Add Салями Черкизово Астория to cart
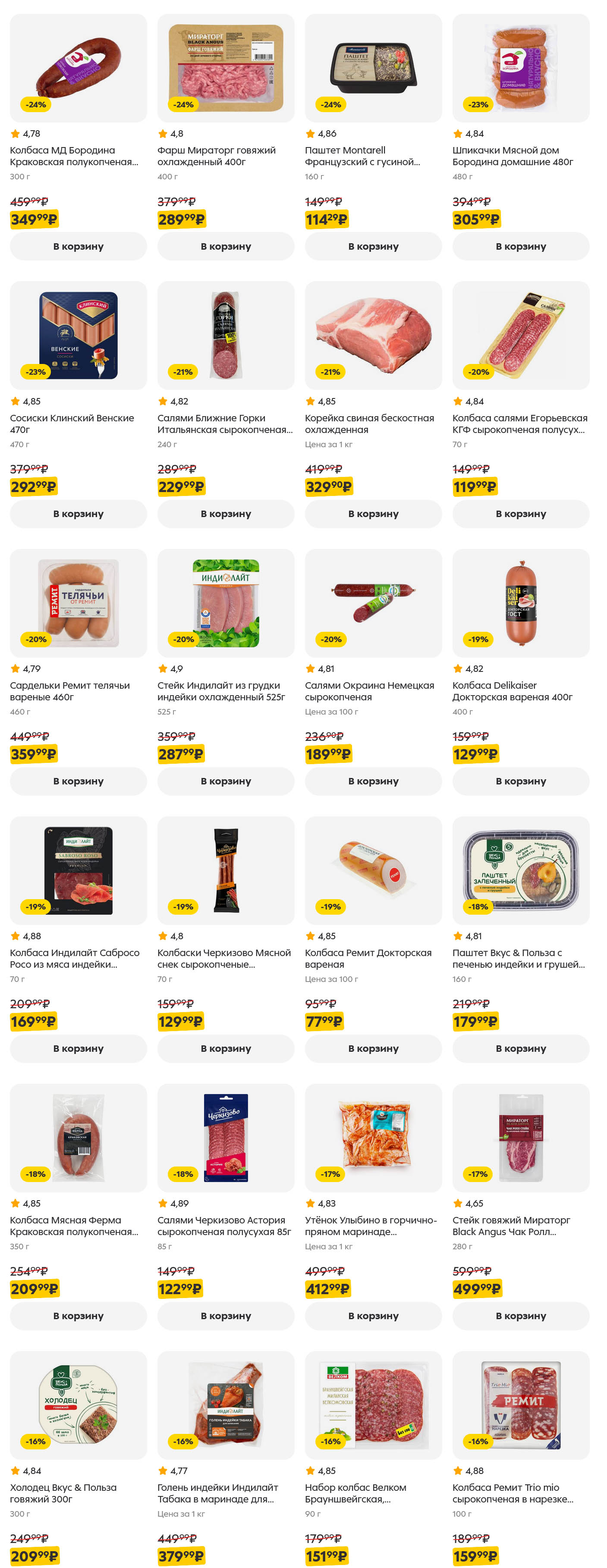The width and height of the screenshot is (607, 1568). coord(225,1315)
